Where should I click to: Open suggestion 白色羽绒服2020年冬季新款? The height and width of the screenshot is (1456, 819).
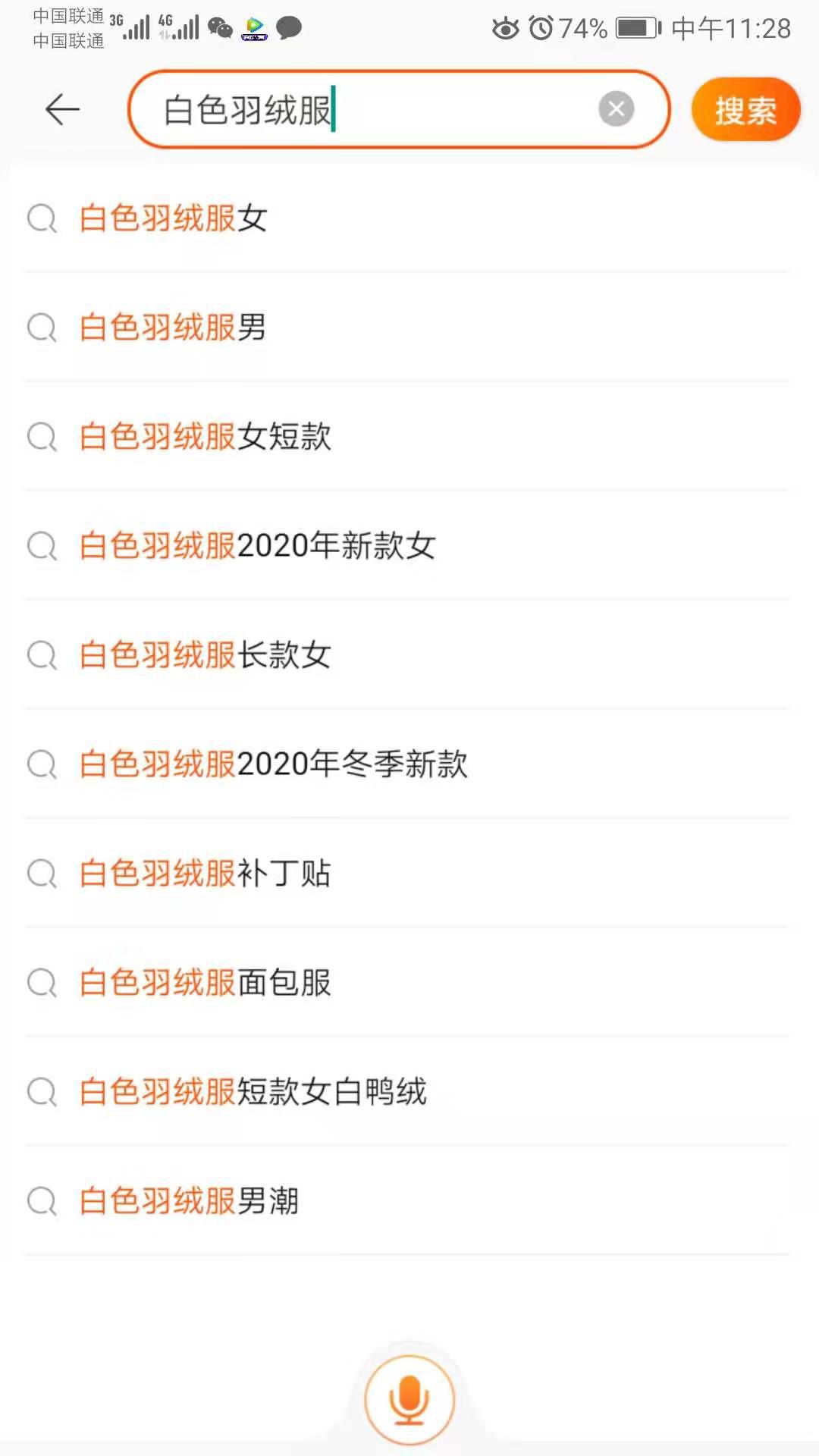pyautogui.click(x=275, y=764)
